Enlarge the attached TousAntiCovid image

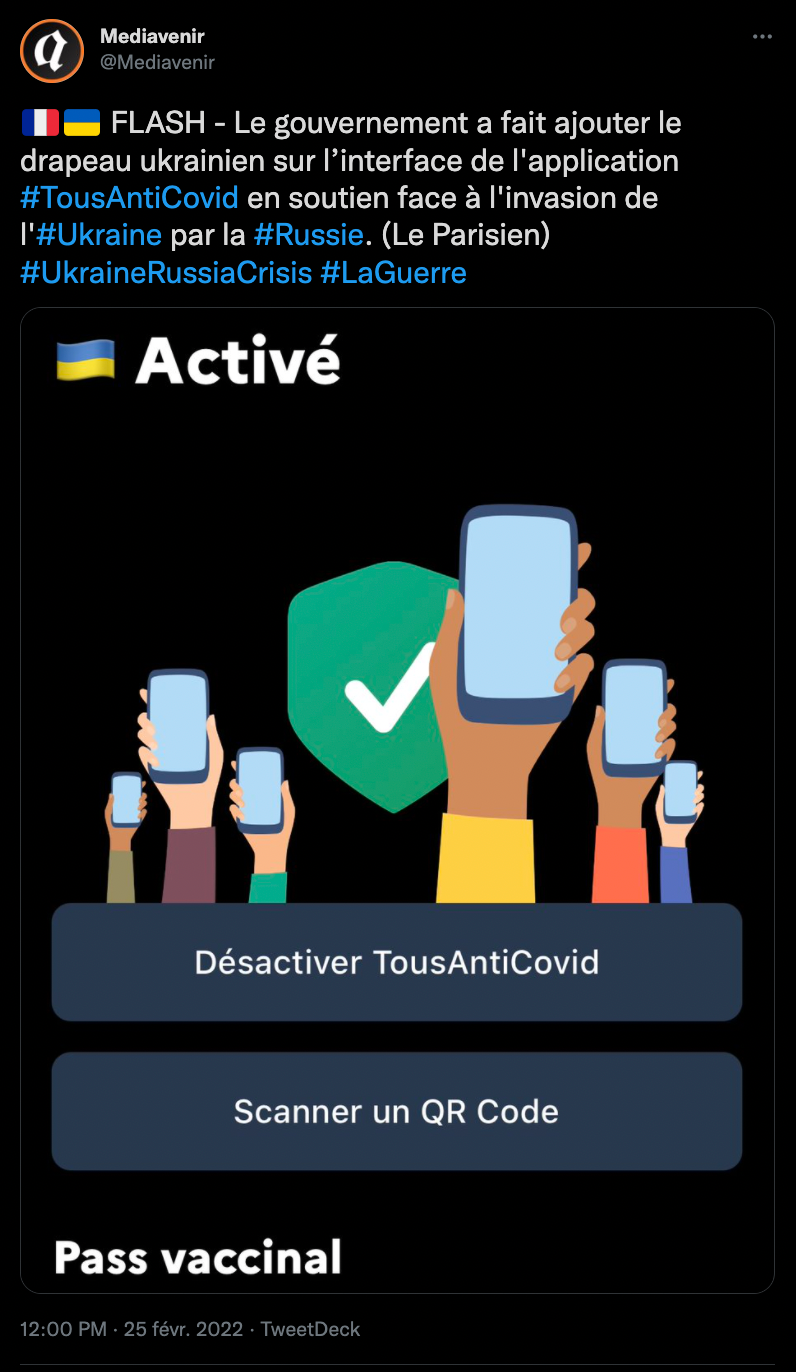[397, 800]
